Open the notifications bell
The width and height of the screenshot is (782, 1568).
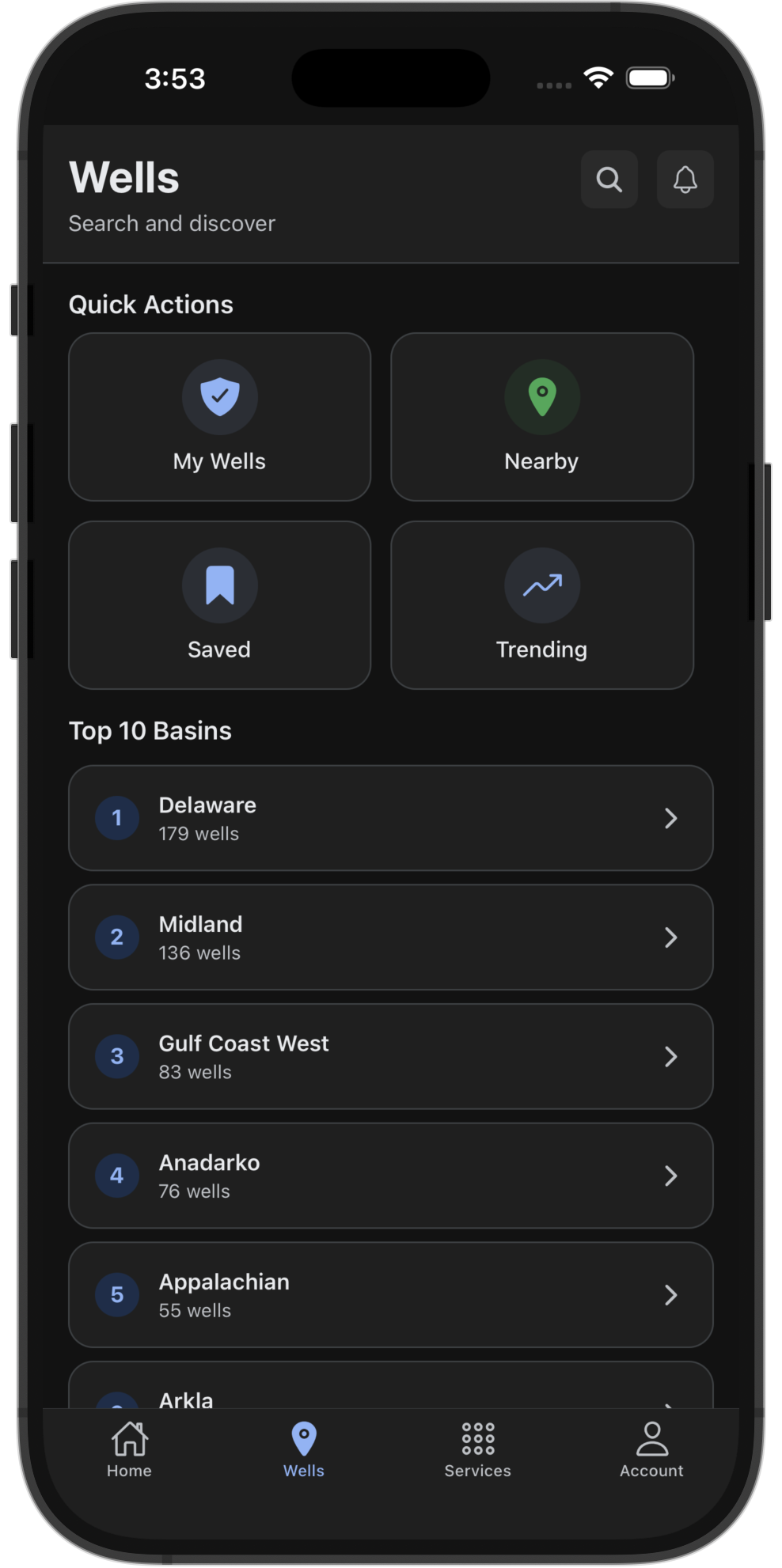[685, 180]
